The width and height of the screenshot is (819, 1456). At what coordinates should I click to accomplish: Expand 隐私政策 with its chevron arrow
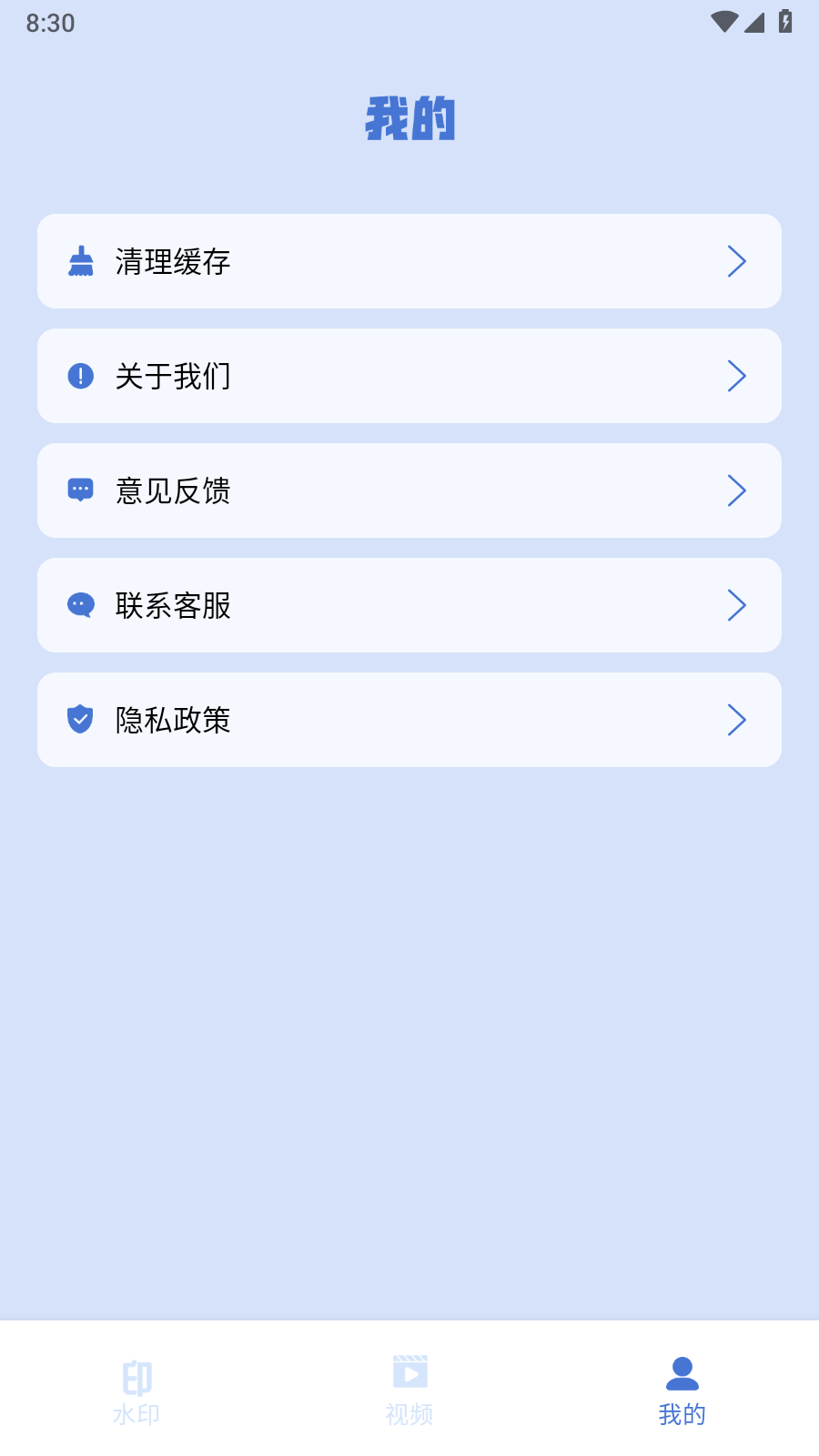[737, 720]
